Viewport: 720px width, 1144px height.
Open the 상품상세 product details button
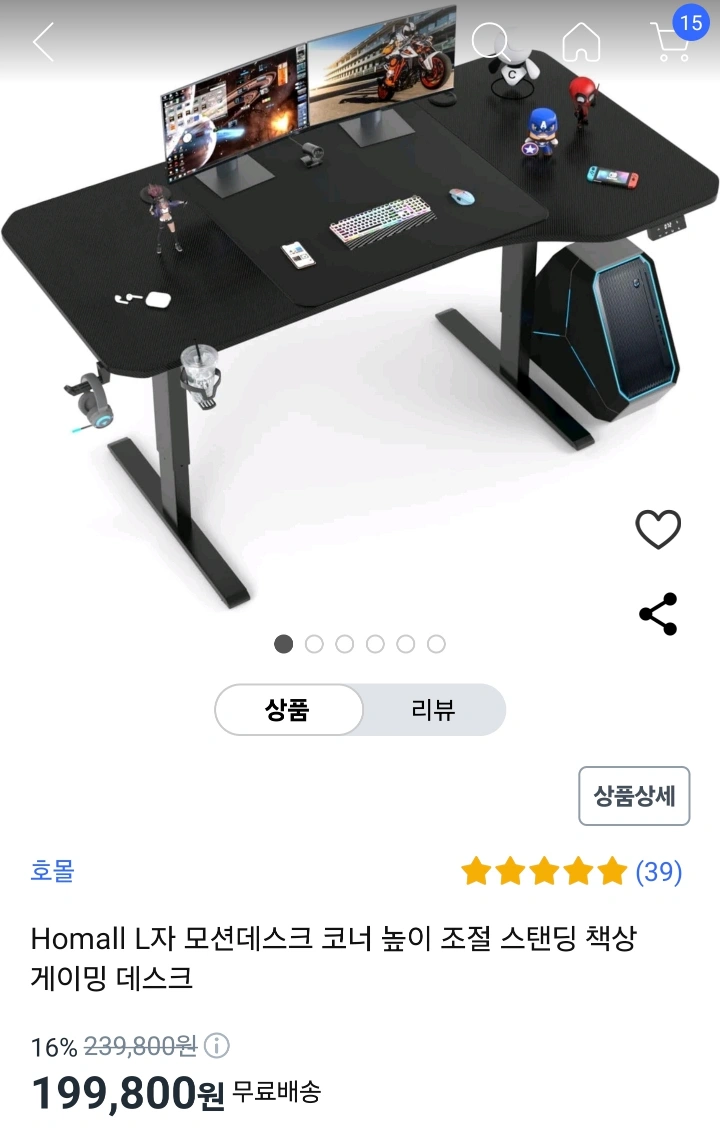634,795
